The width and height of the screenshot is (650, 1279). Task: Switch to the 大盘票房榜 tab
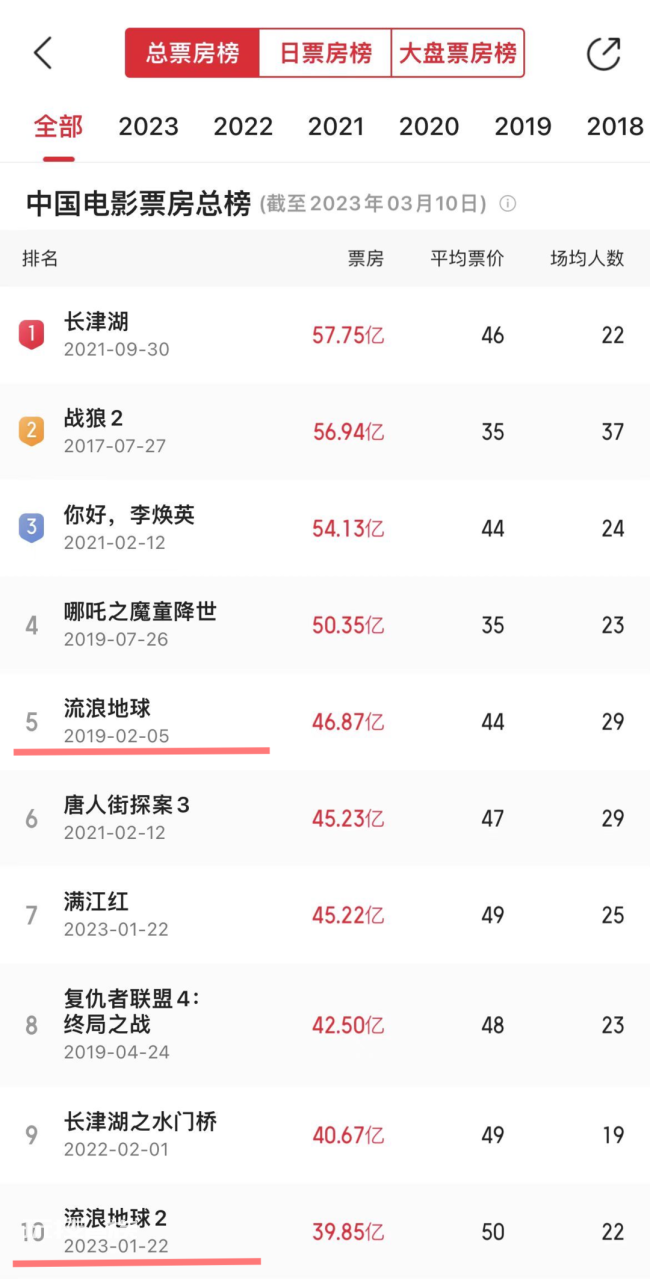click(458, 53)
